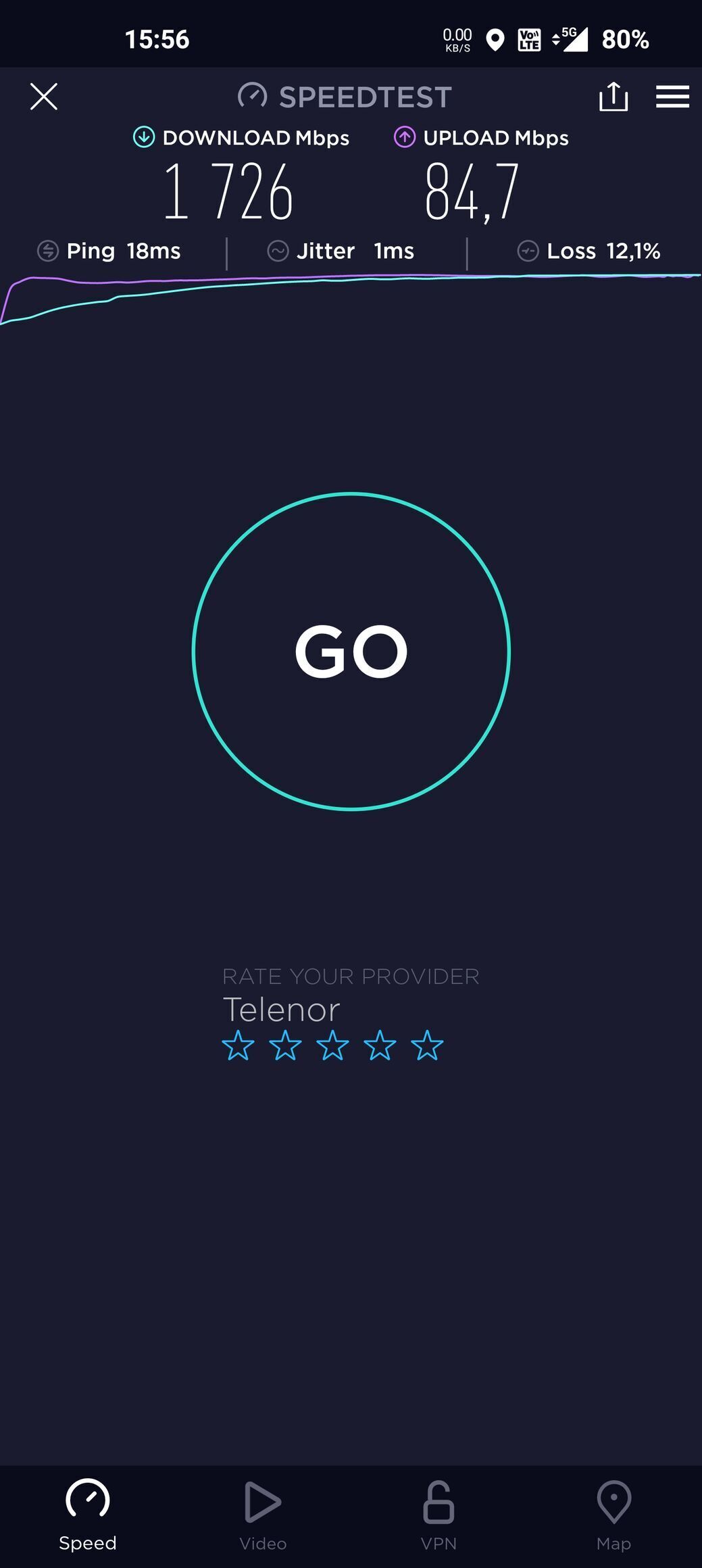The width and height of the screenshot is (702, 1568).
Task: Give Telenor three stars
Action: [x=333, y=1046]
